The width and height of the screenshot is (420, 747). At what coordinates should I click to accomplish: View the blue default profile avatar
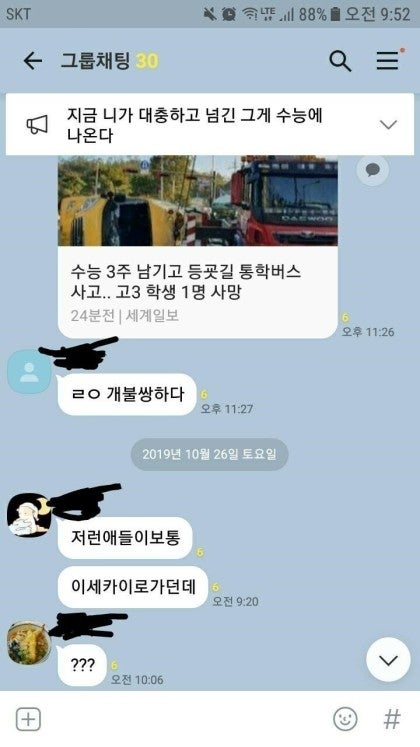point(29,372)
